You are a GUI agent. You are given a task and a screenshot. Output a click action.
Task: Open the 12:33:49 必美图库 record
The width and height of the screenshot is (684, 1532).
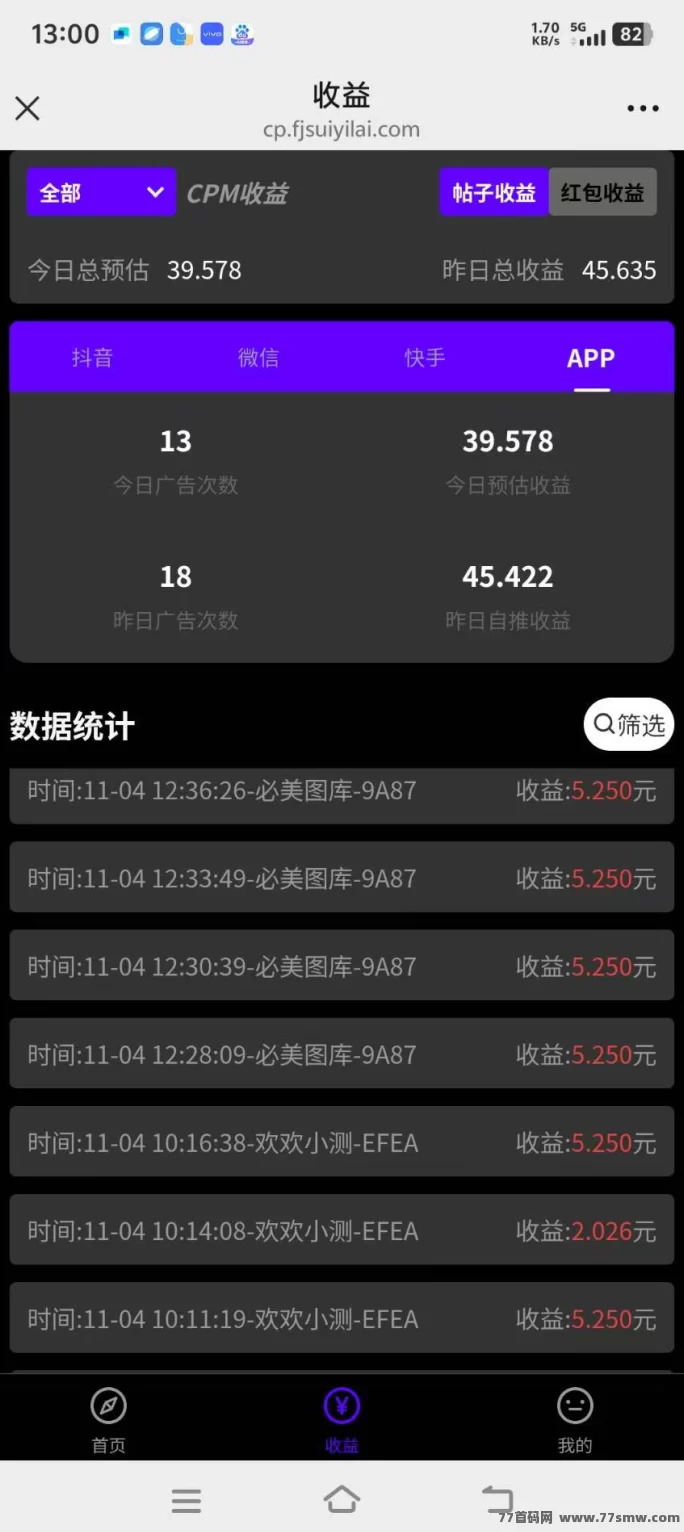[342, 877]
